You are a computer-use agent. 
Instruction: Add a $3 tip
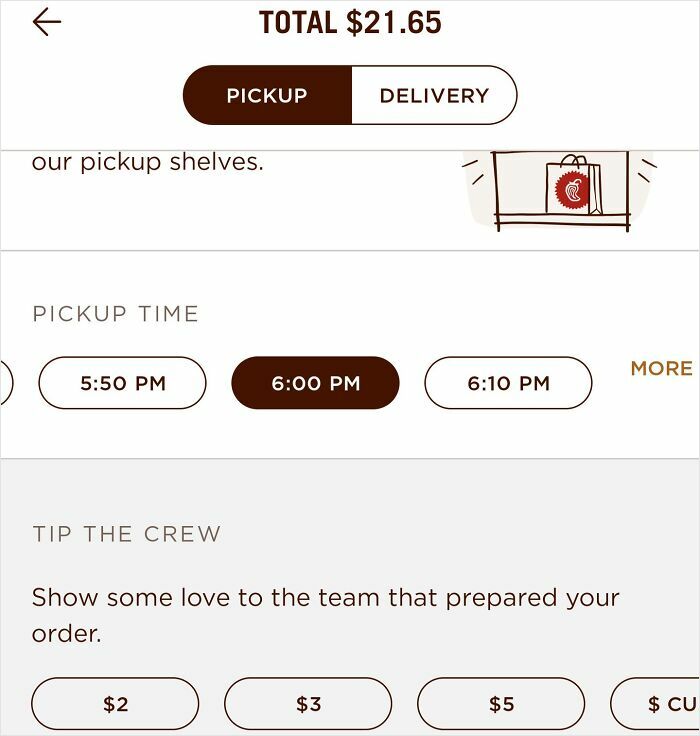pyautogui.click(x=308, y=704)
